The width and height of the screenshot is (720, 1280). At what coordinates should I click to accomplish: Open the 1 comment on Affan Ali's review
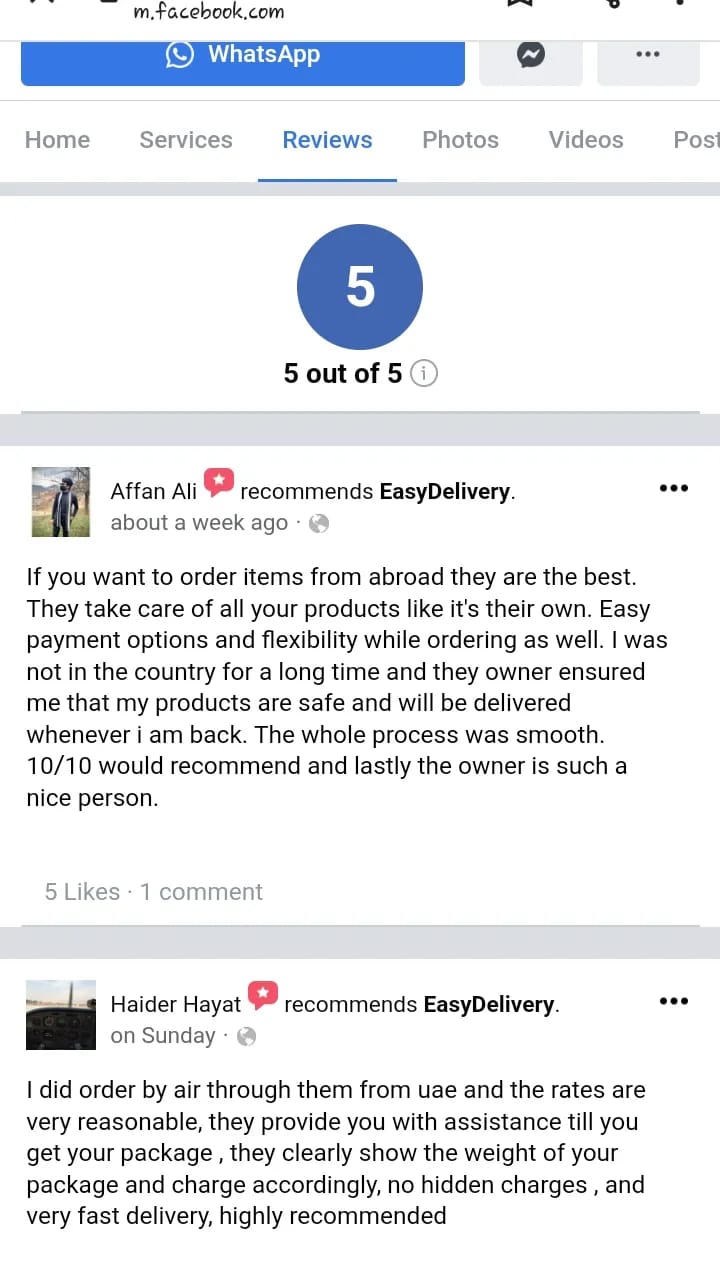click(201, 892)
